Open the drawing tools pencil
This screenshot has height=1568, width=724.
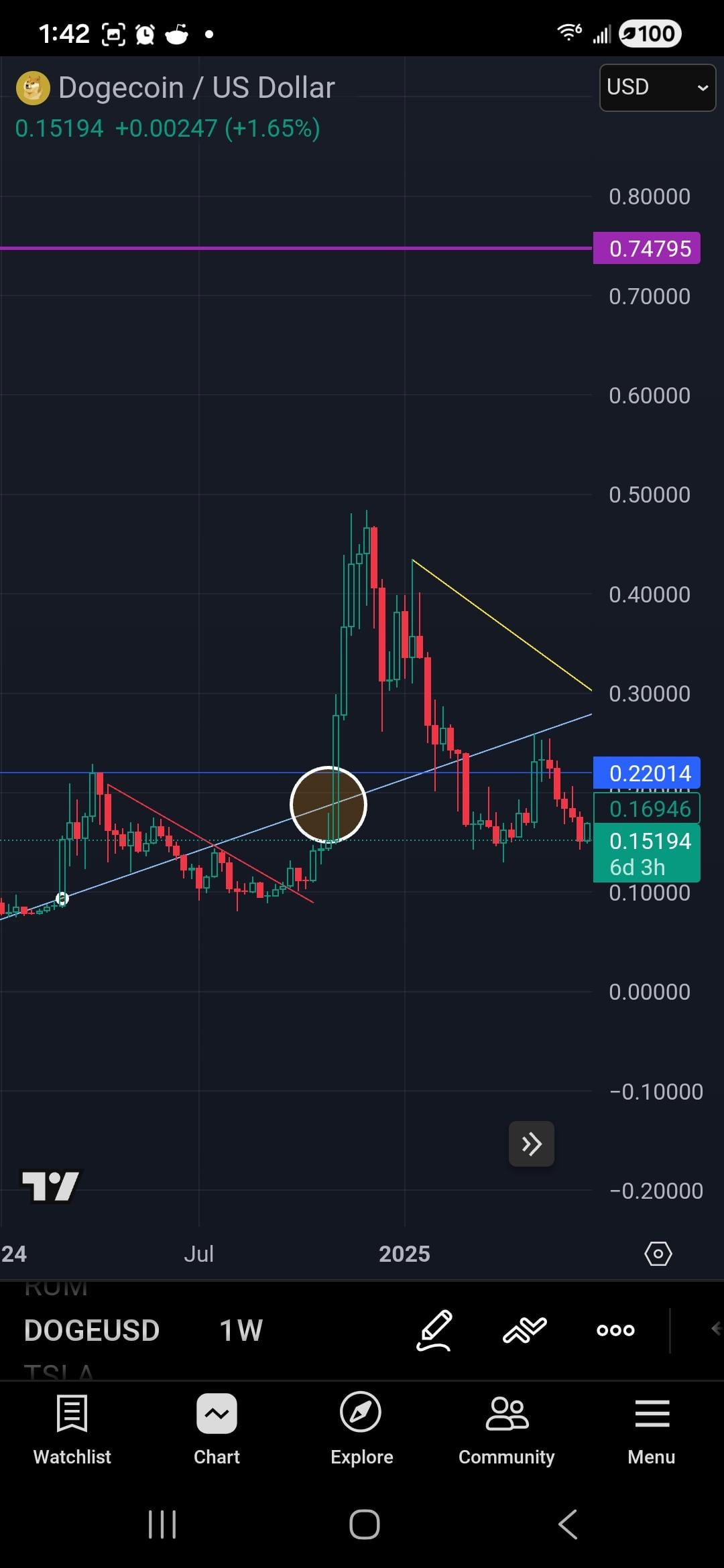[434, 1329]
